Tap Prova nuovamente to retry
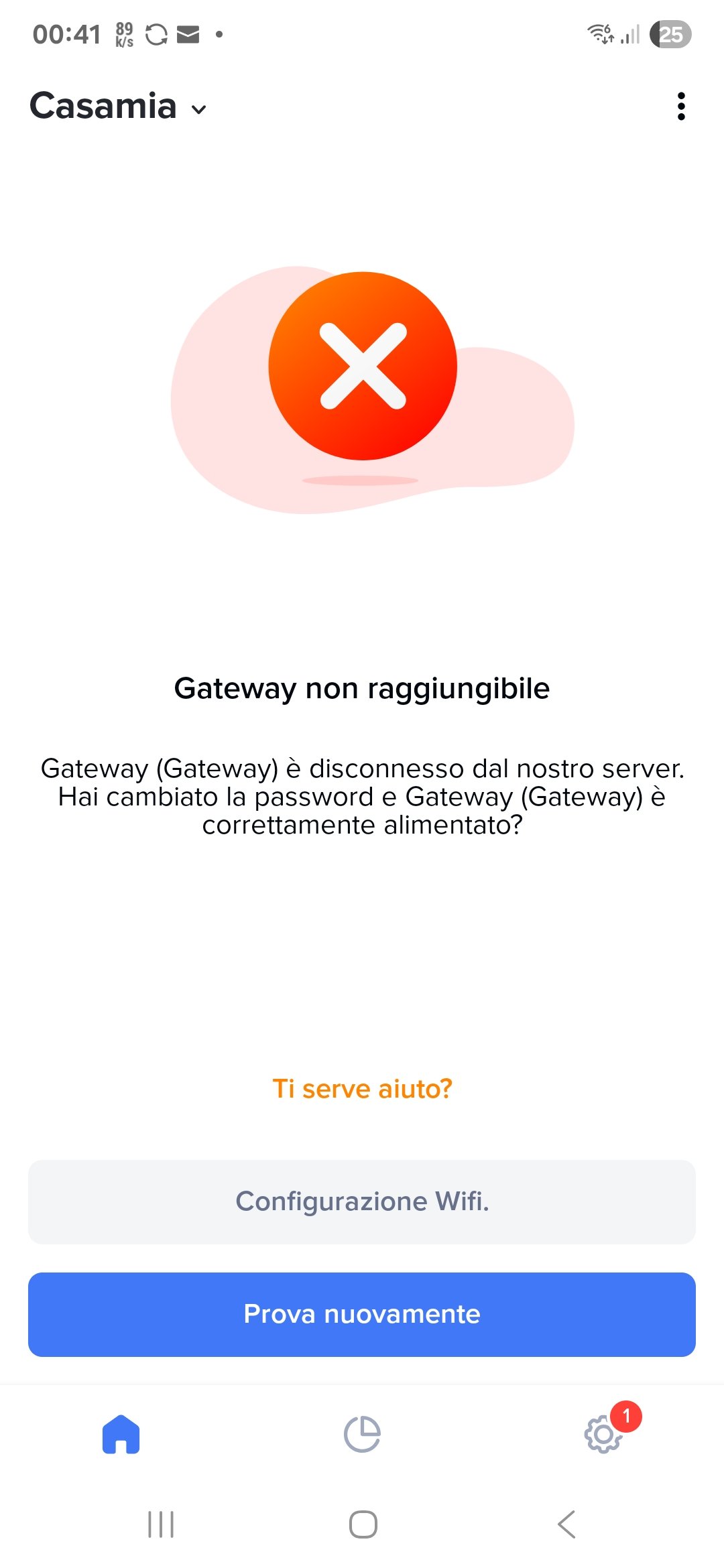 coord(362,1314)
